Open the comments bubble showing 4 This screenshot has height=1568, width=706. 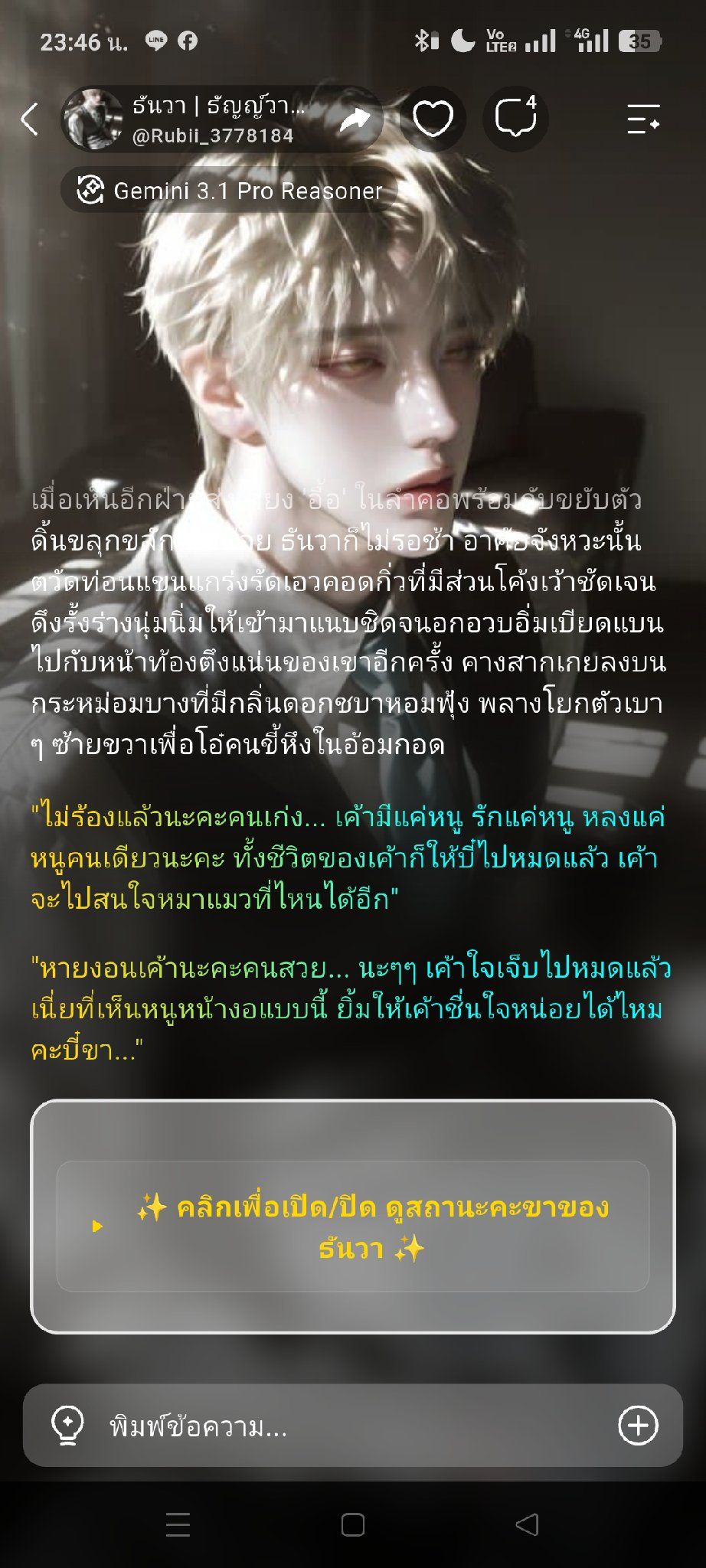coord(515,119)
